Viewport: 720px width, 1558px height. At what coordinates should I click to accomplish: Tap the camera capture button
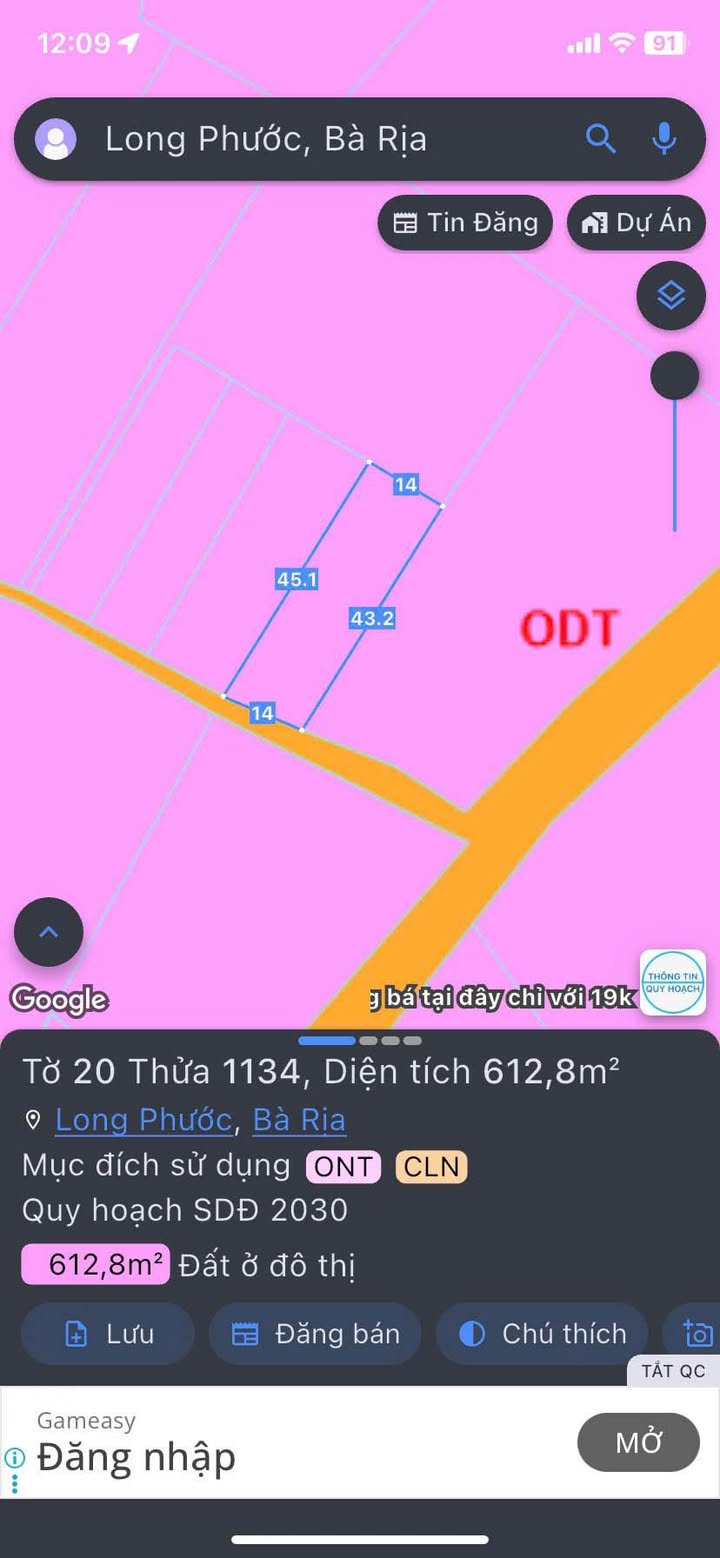pos(698,1334)
